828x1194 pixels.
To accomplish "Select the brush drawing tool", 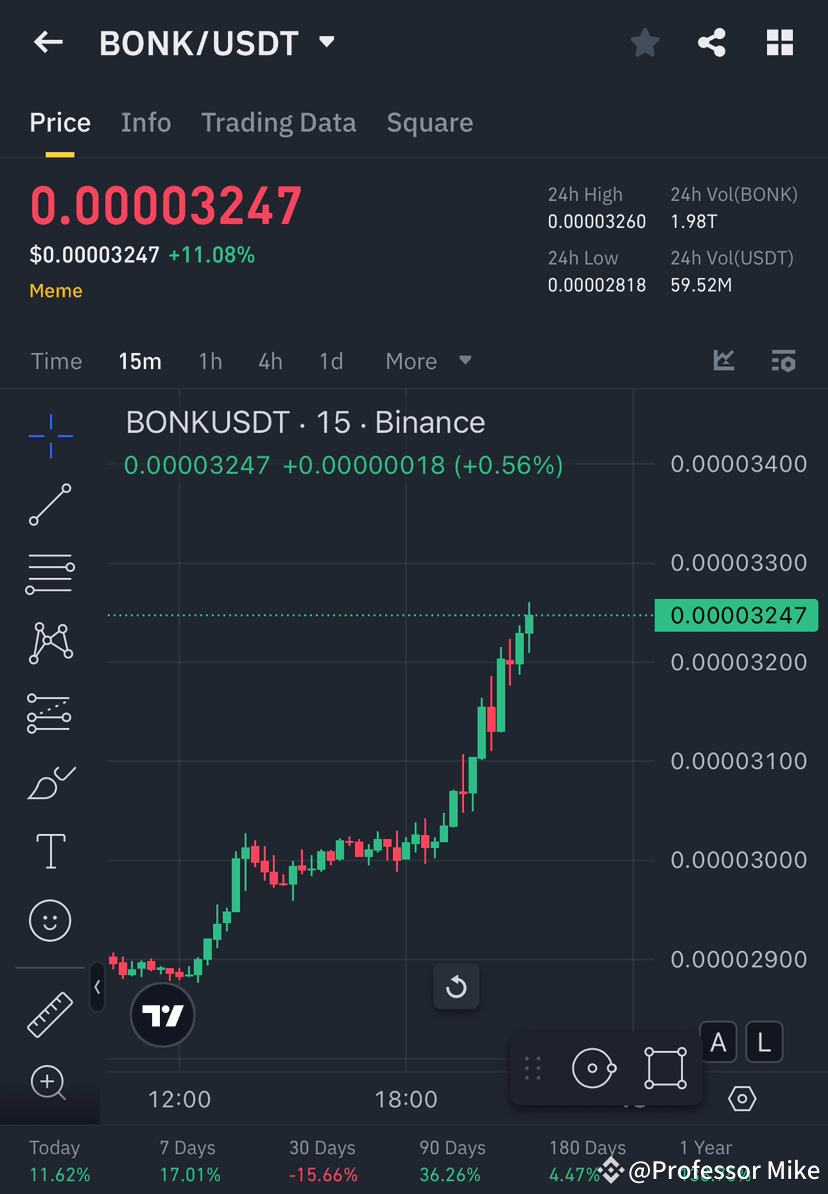I will click(x=50, y=782).
